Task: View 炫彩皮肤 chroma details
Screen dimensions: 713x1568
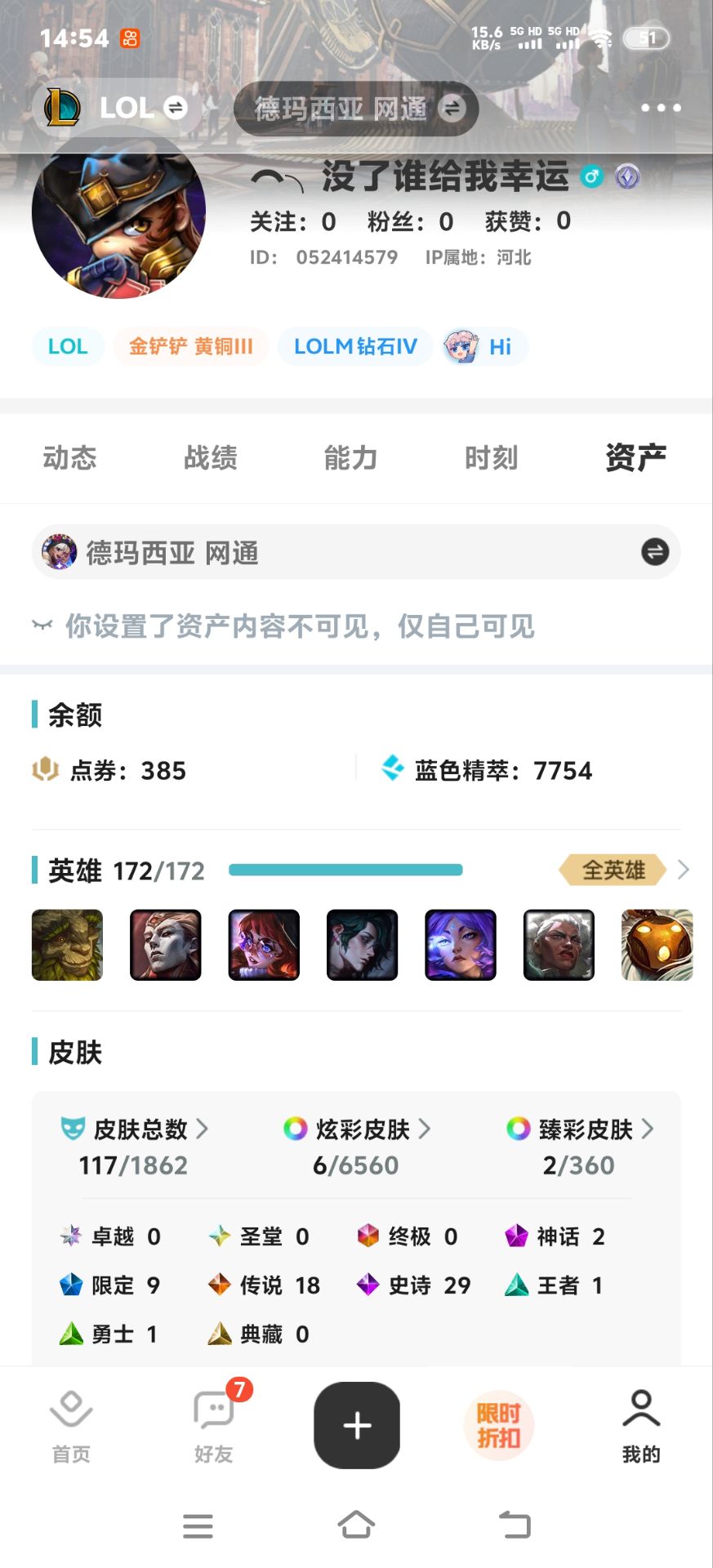Action: [x=356, y=1129]
